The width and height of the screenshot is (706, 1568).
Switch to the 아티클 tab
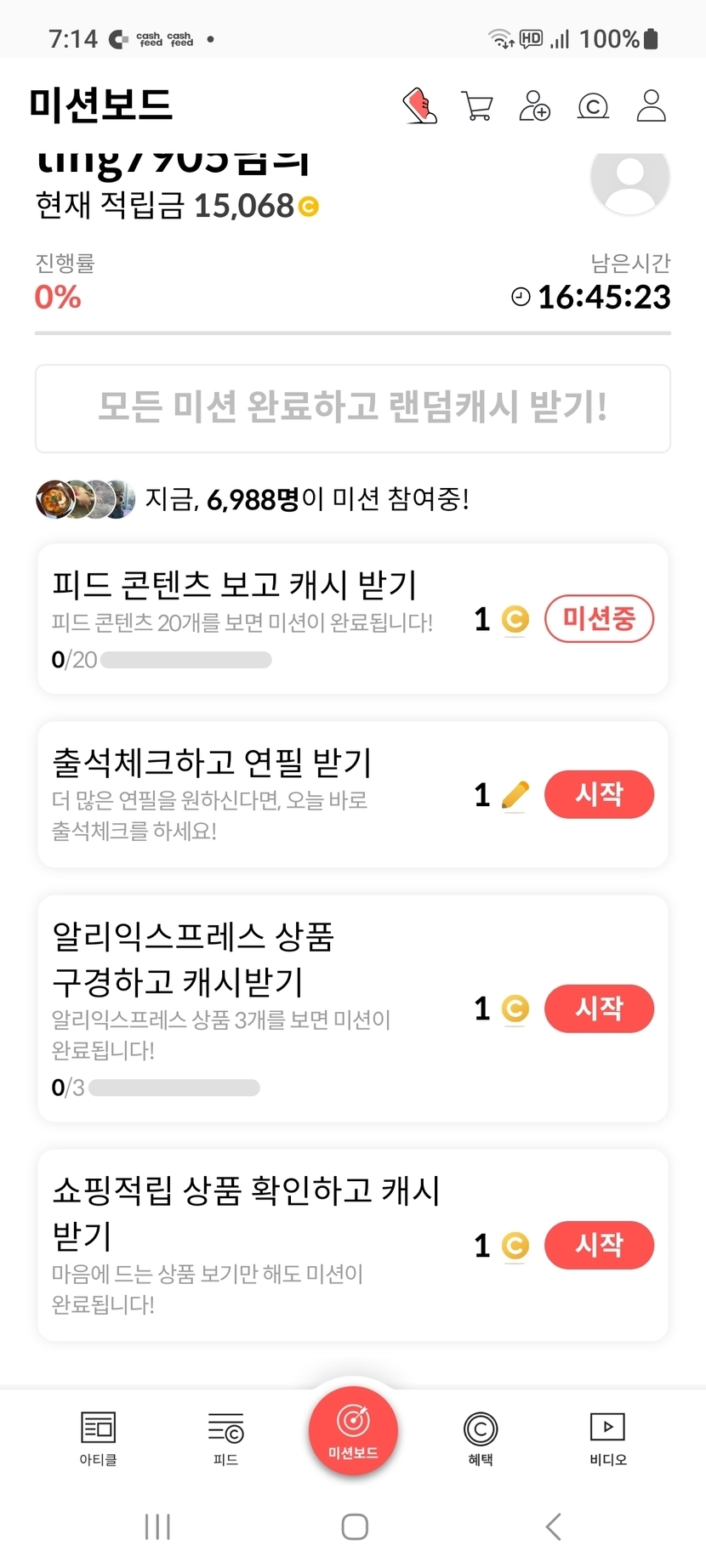coord(98,1438)
